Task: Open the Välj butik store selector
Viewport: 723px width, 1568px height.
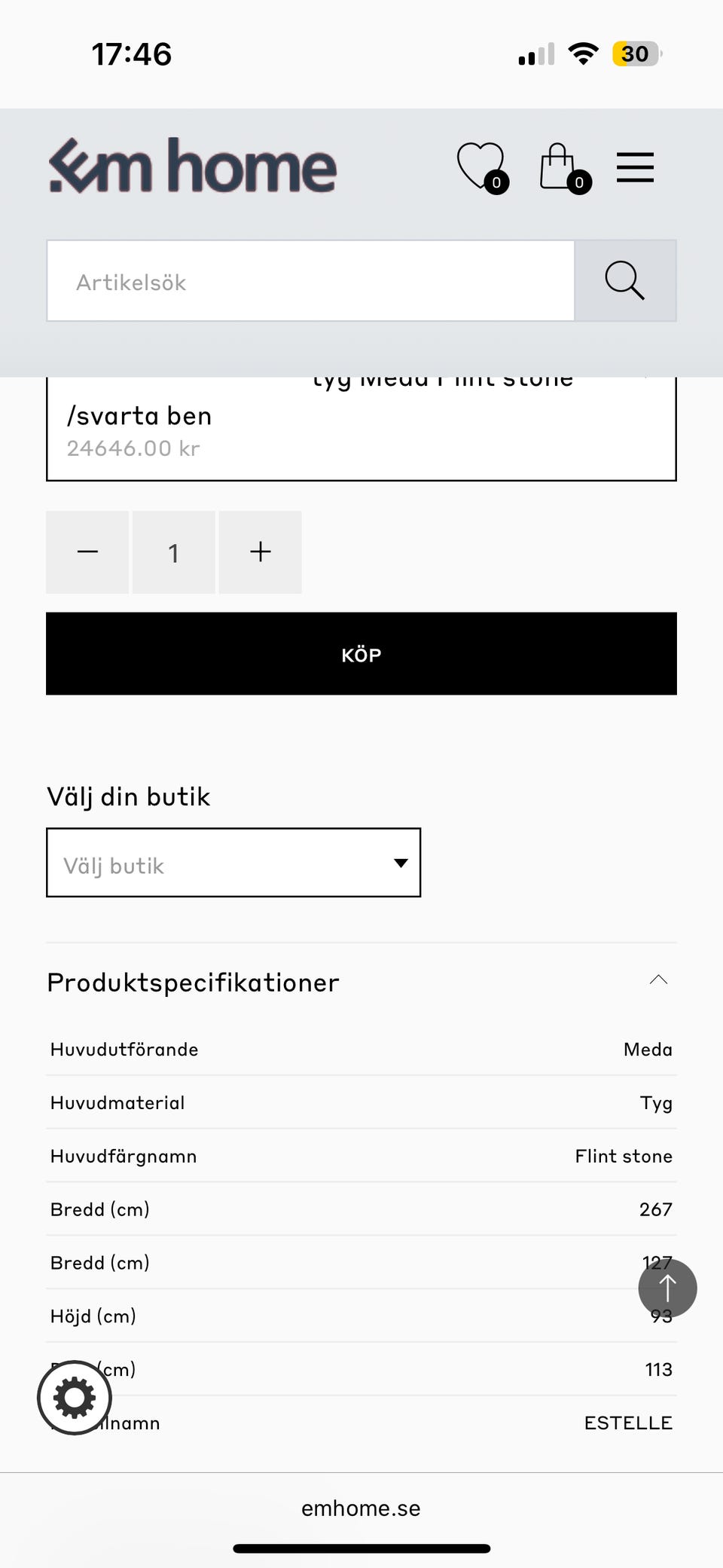Action: tap(233, 863)
